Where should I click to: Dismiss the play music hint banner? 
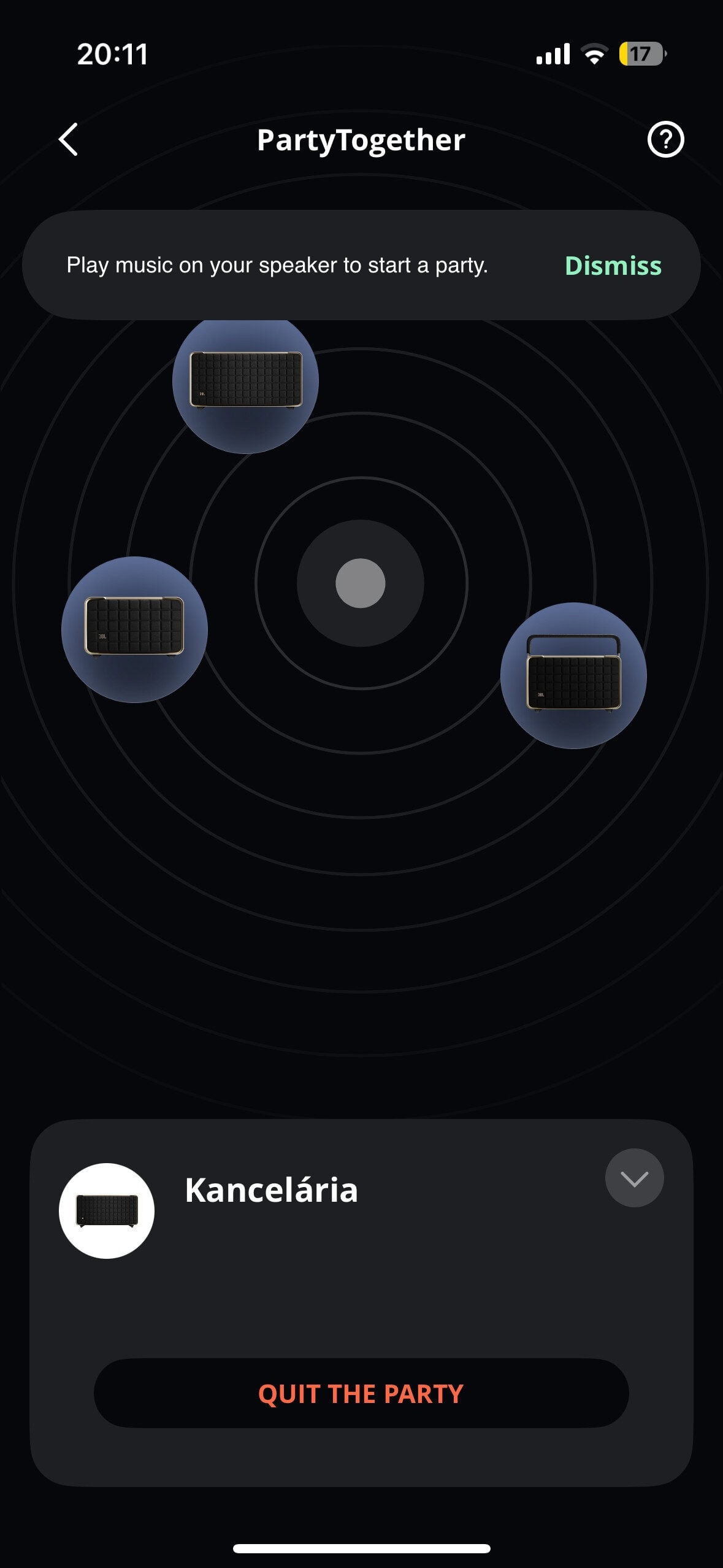click(x=613, y=266)
